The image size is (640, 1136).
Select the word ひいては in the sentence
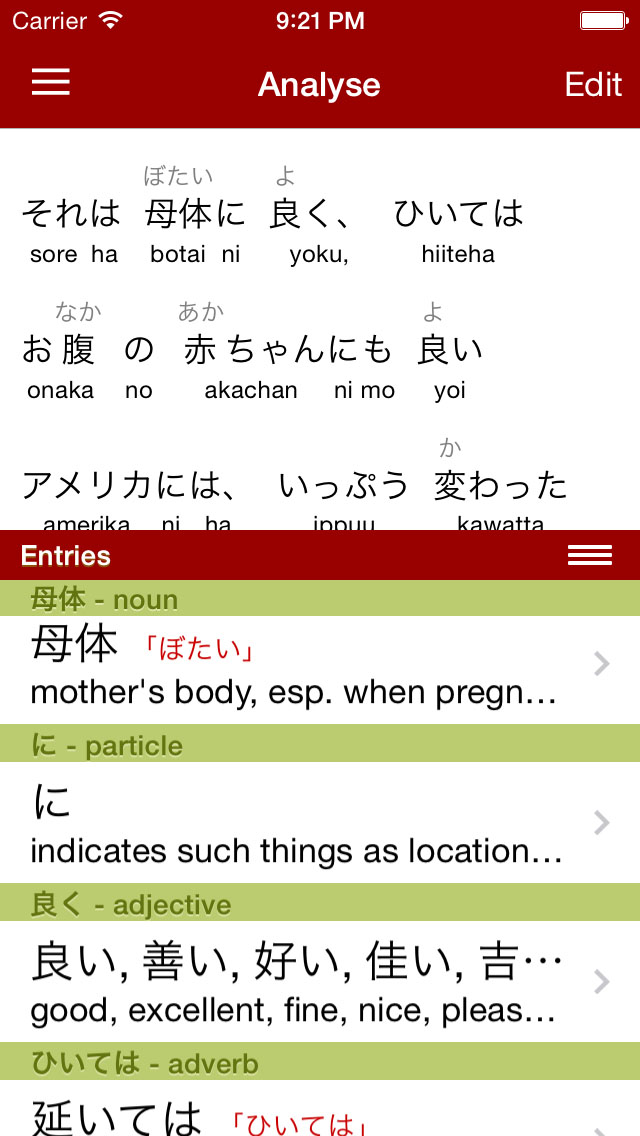click(x=458, y=213)
